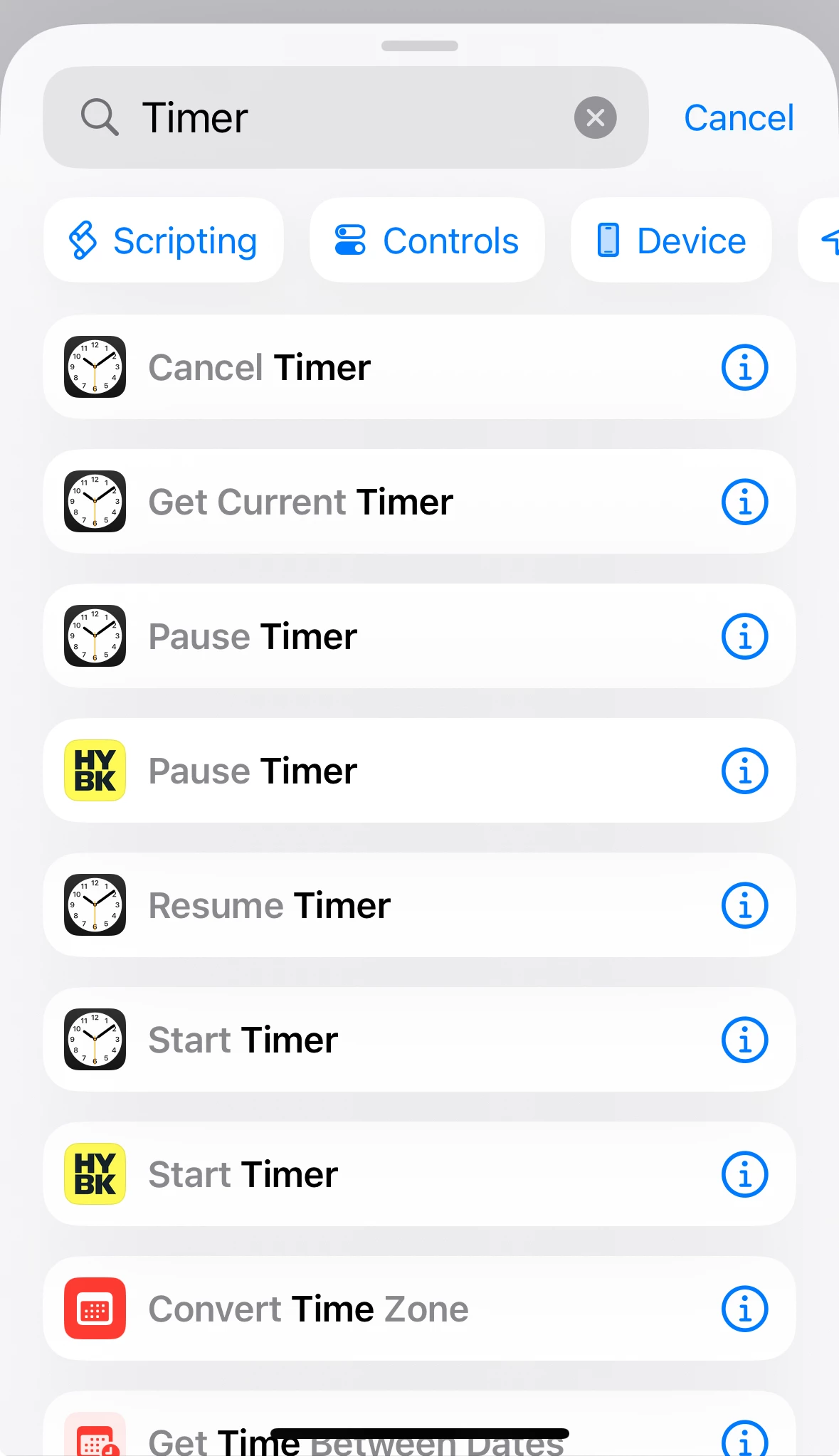The image size is (839, 1456).
Task: Open info for Resume Timer
Action: pyautogui.click(x=744, y=905)
